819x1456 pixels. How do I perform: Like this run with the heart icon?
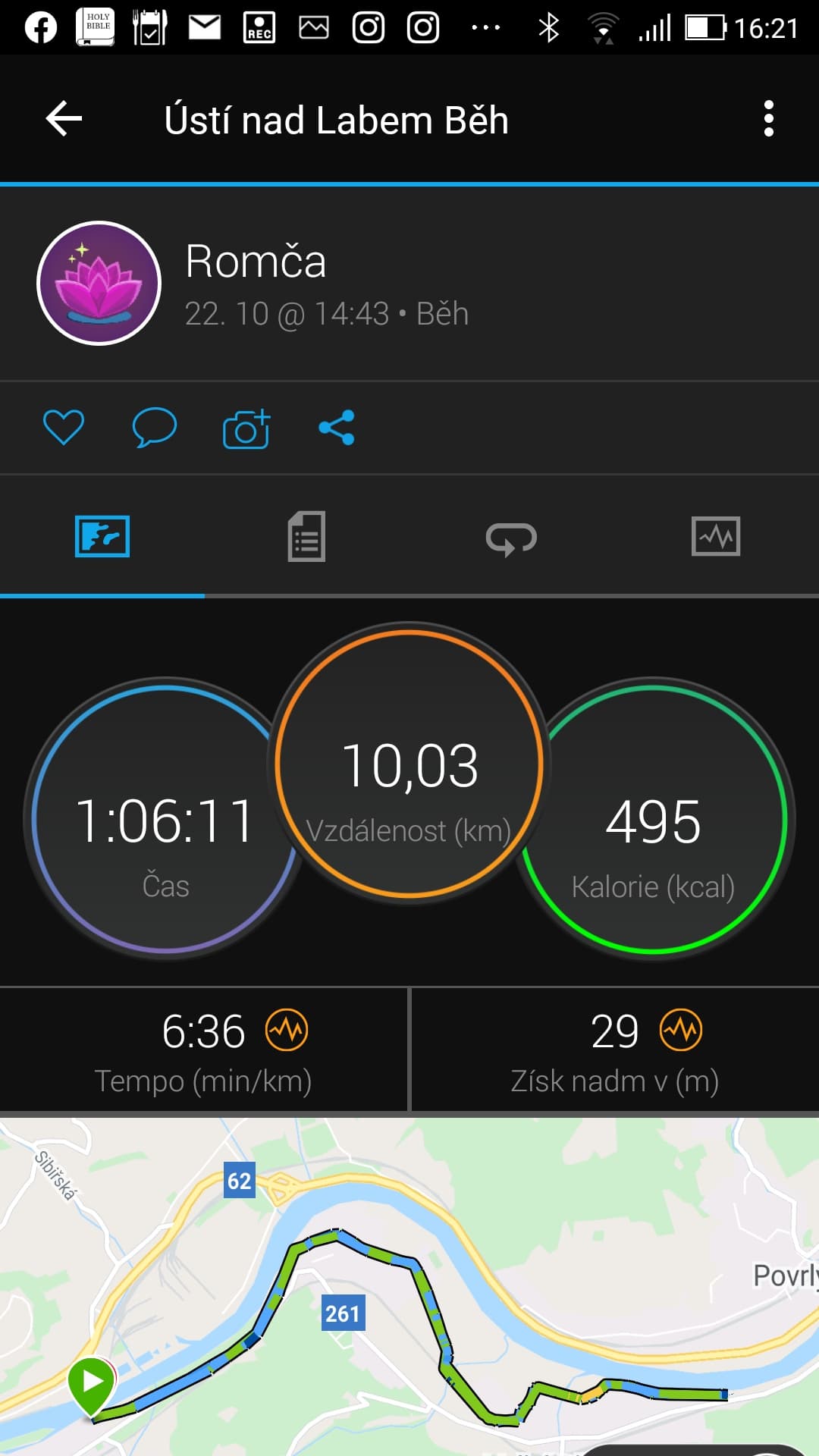click(64, 427)
